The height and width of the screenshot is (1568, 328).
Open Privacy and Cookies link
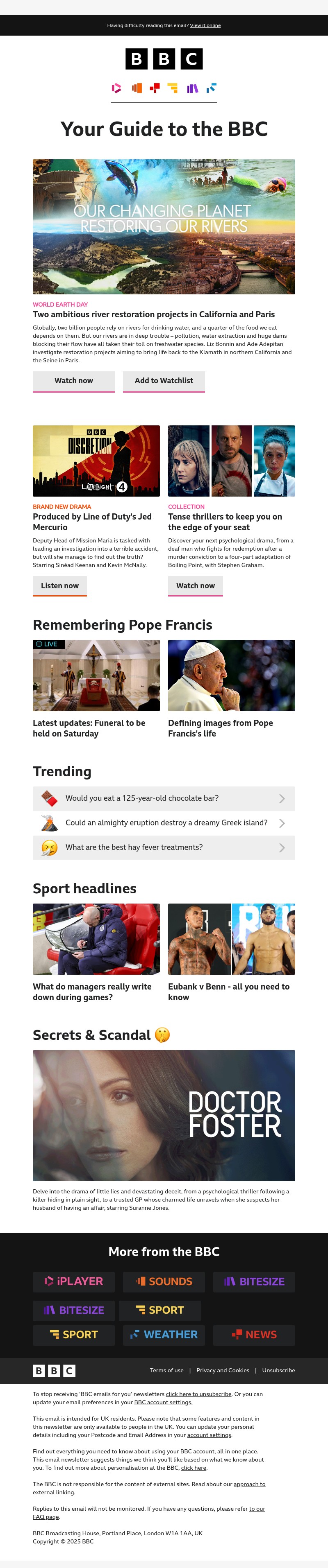pos(223,1370)
